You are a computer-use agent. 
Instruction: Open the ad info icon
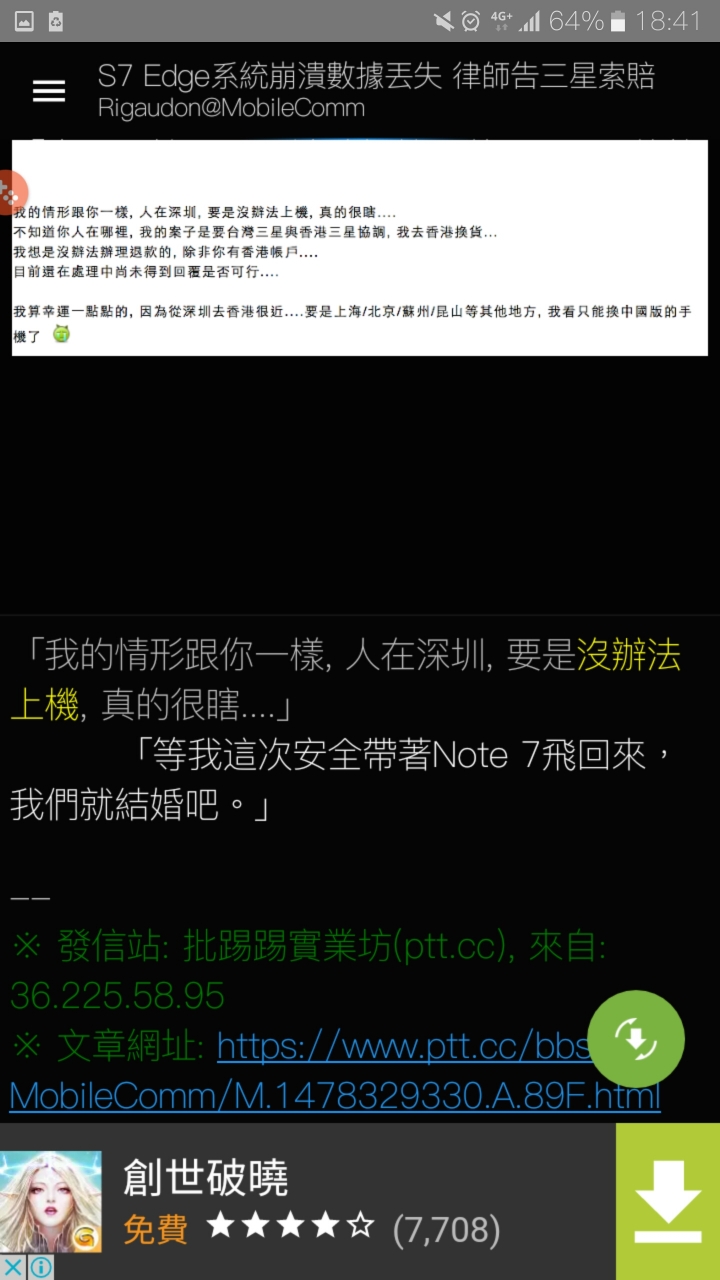click(x=41, y=1267)
